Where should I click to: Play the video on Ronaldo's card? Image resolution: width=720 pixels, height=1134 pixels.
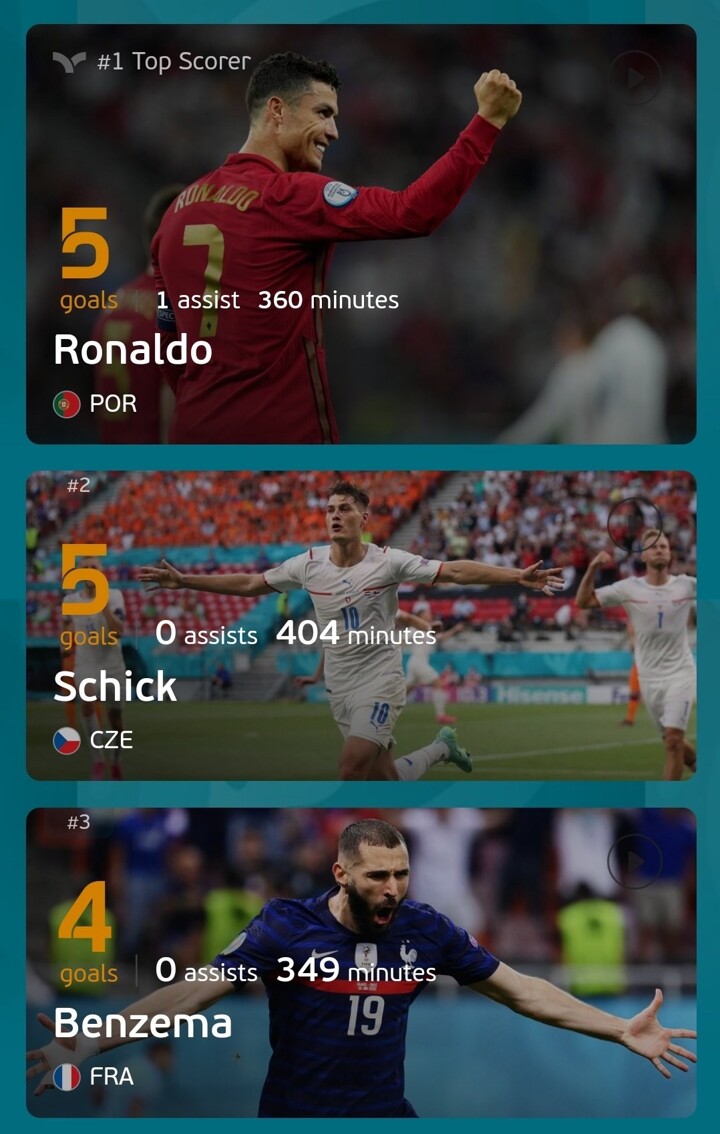pos(635,78)
